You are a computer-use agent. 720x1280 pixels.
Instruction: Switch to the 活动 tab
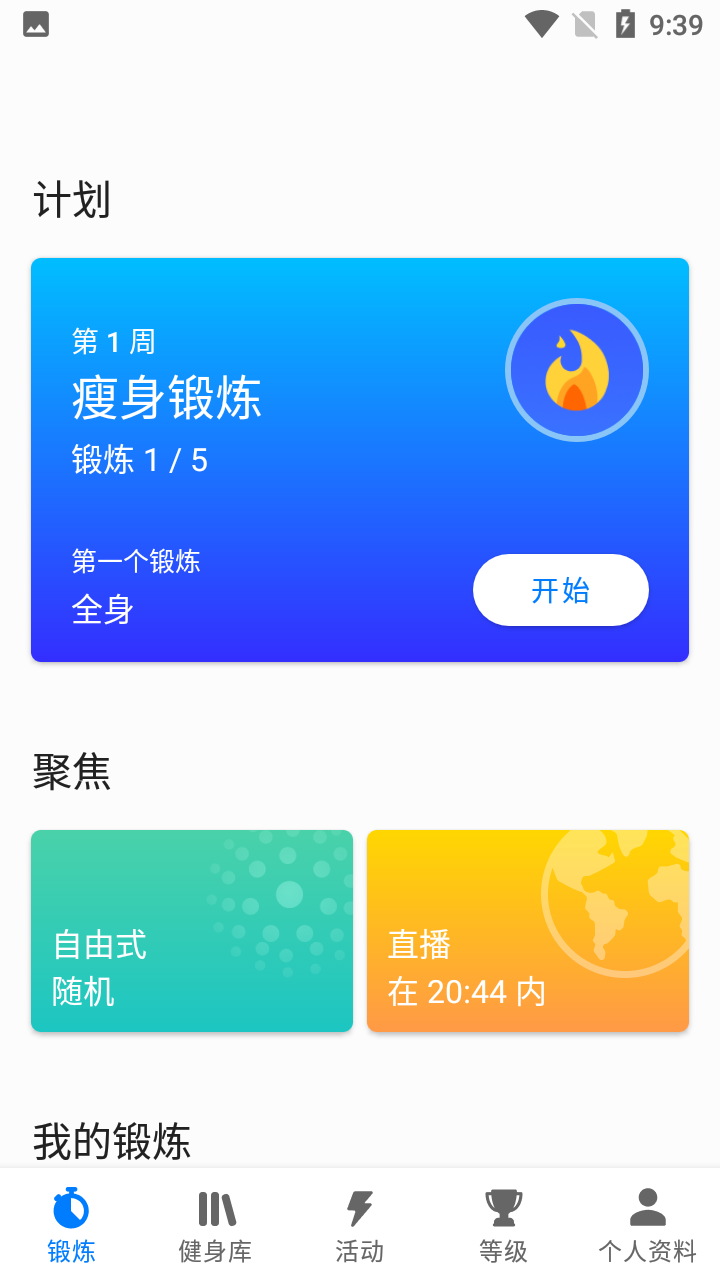(x=360, y=1250)
